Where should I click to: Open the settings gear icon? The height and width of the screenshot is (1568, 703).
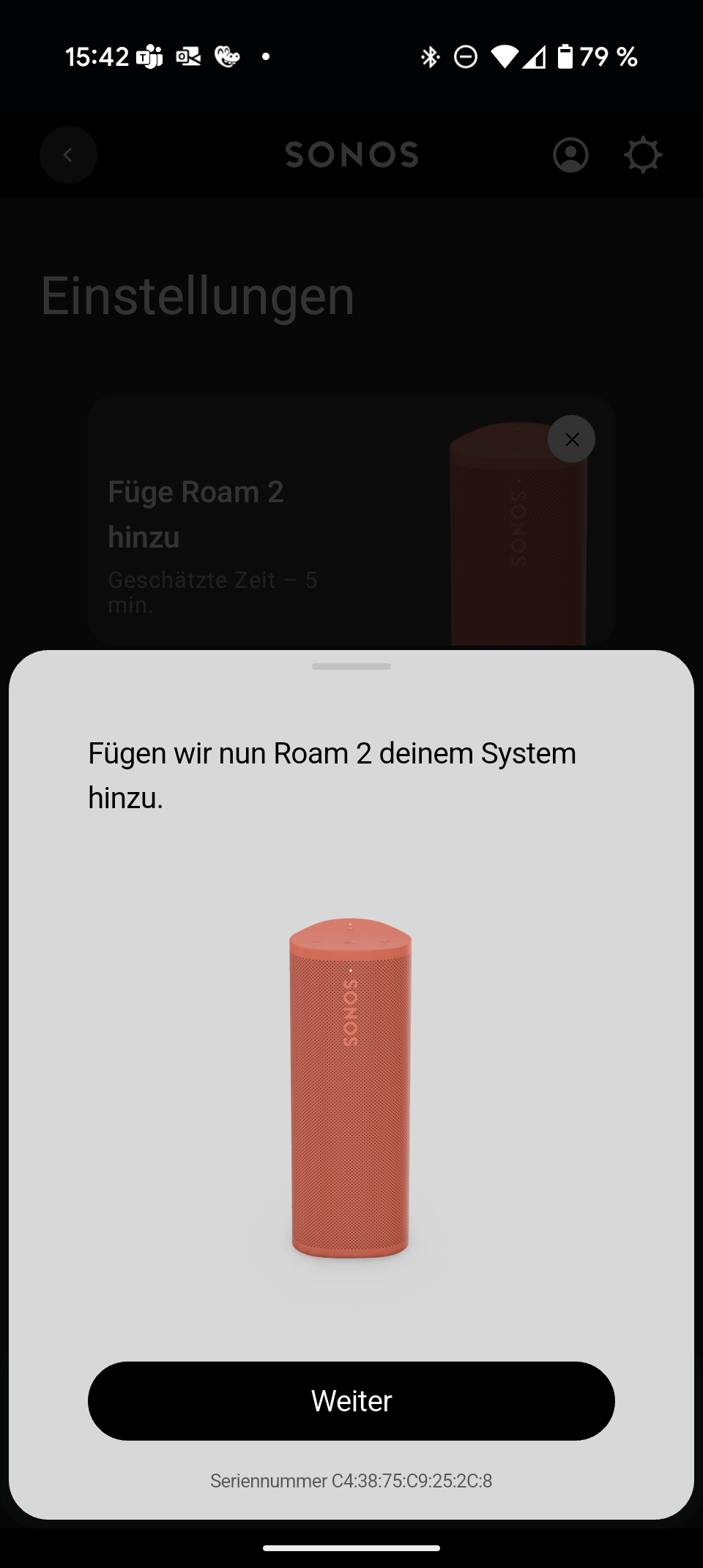(643, 155)
